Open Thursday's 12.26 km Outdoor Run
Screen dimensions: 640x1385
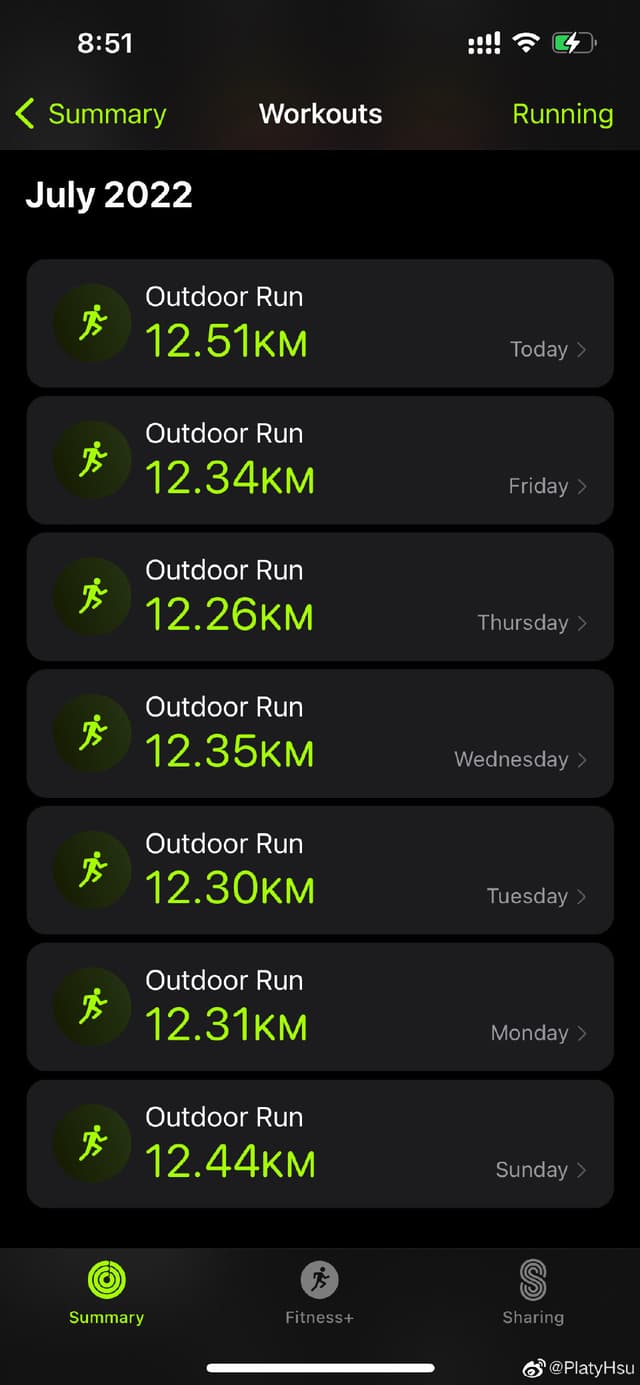pyautogui.click(x=319, y=597)
